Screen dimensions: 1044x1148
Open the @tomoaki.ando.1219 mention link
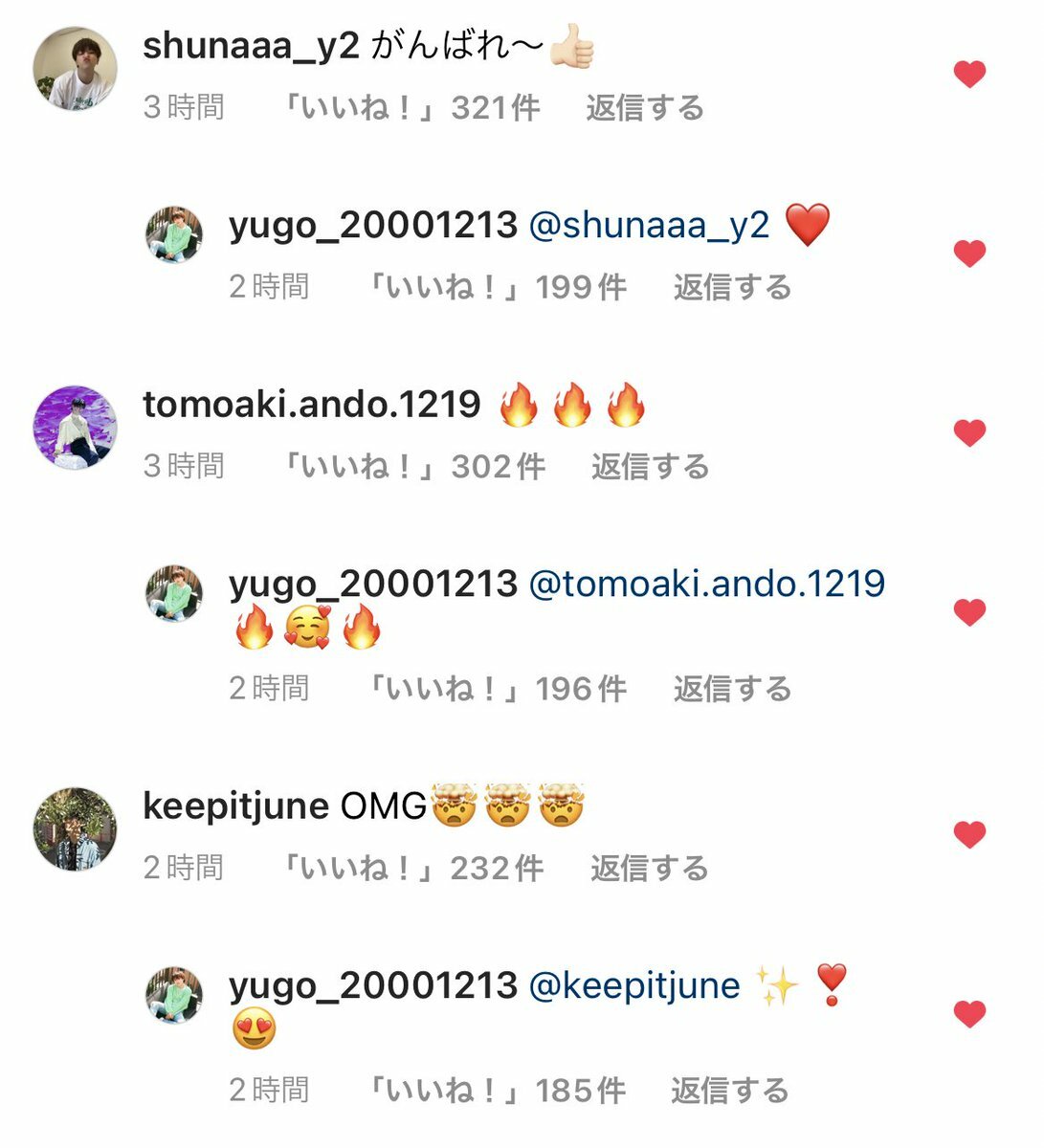click(706, 584)
